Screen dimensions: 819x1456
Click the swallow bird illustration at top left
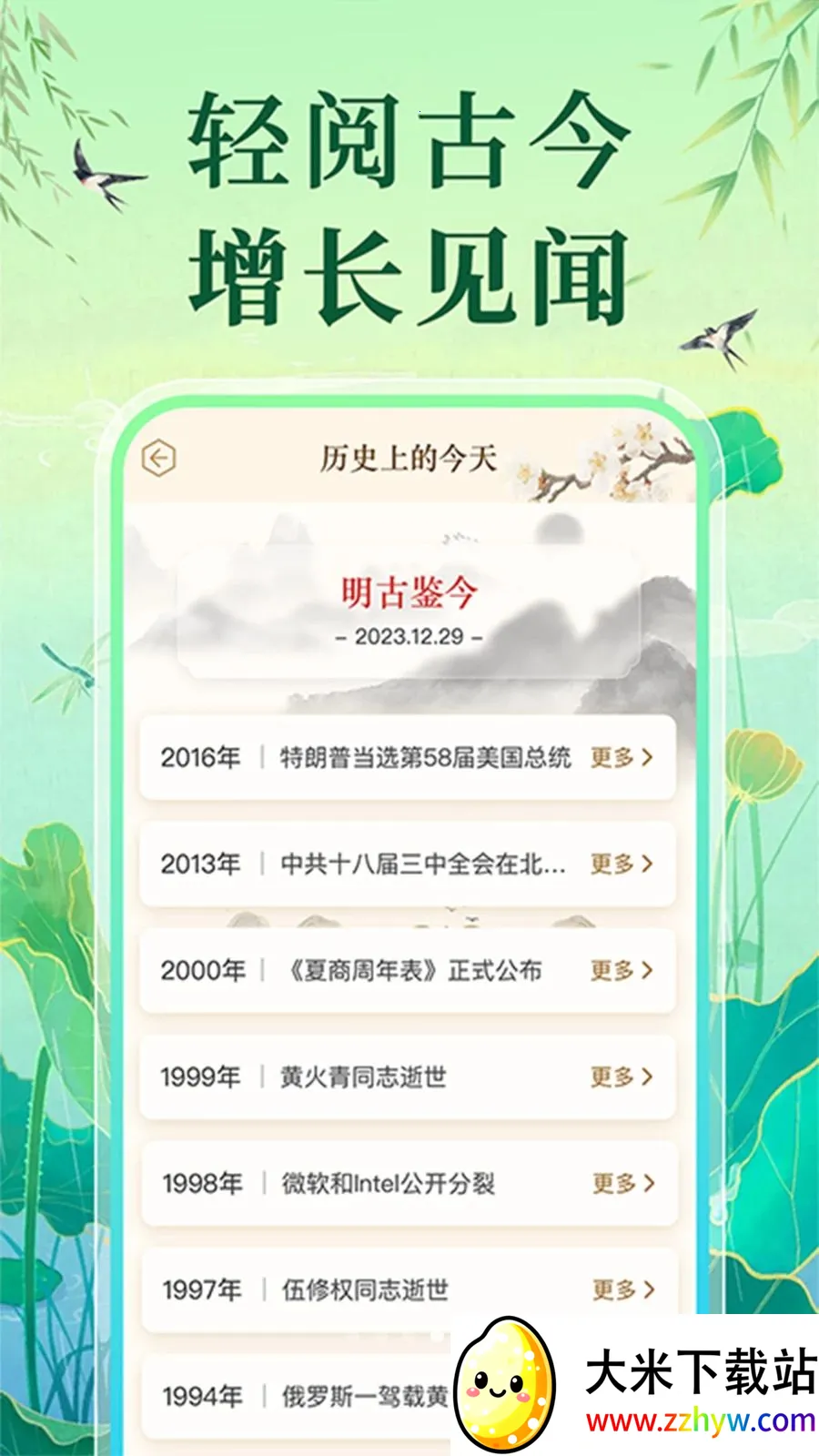click(x=103, y=175)
